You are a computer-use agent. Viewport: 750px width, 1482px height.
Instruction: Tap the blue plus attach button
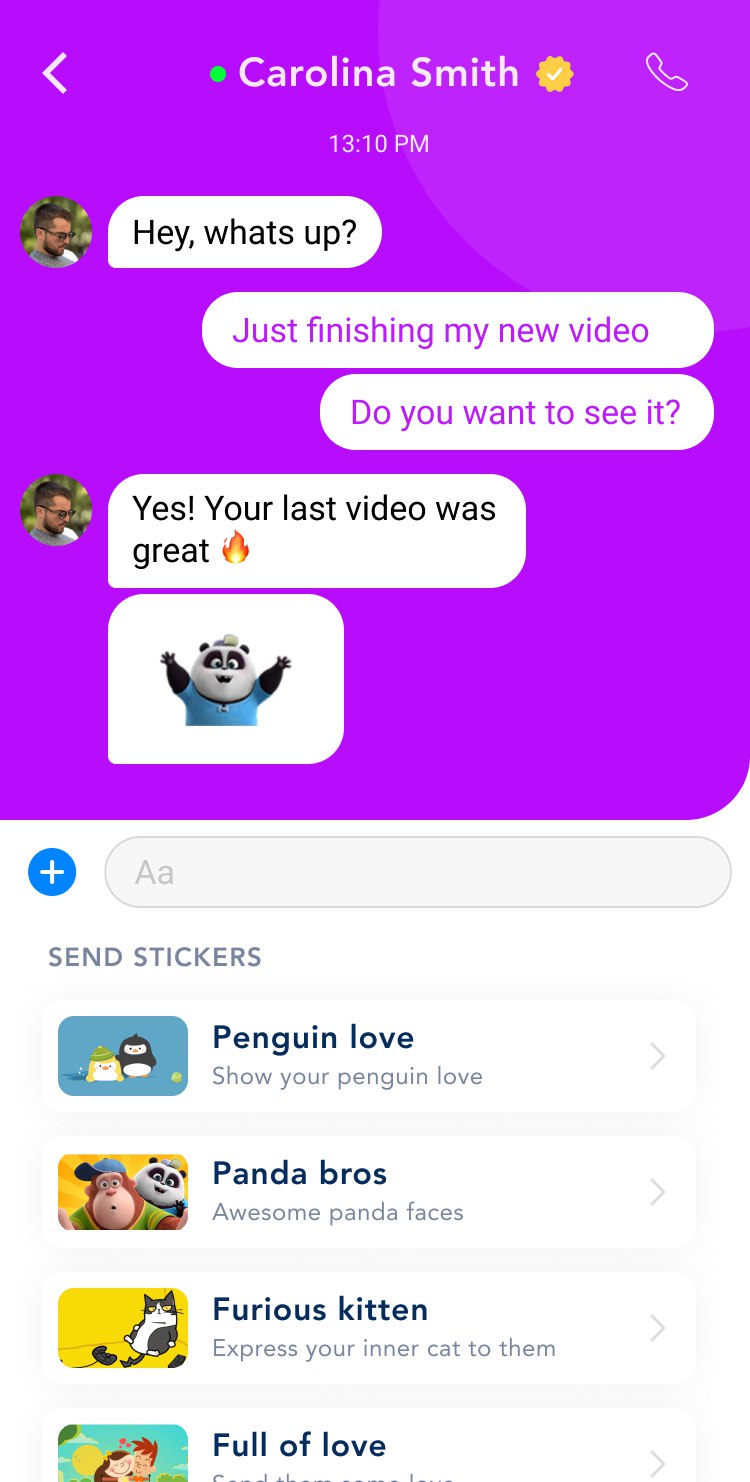point(52,872)
